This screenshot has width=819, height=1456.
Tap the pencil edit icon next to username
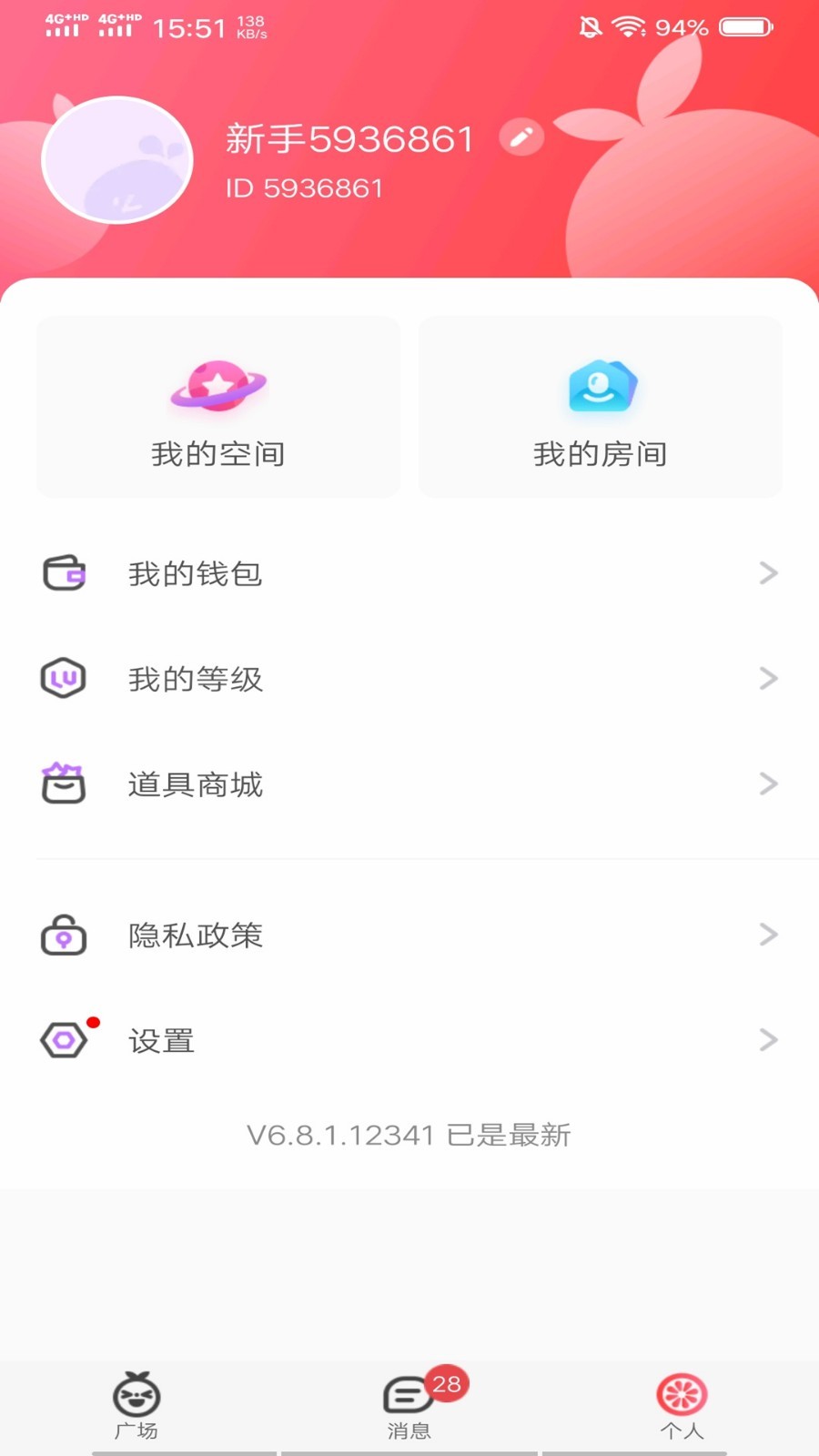520,137
